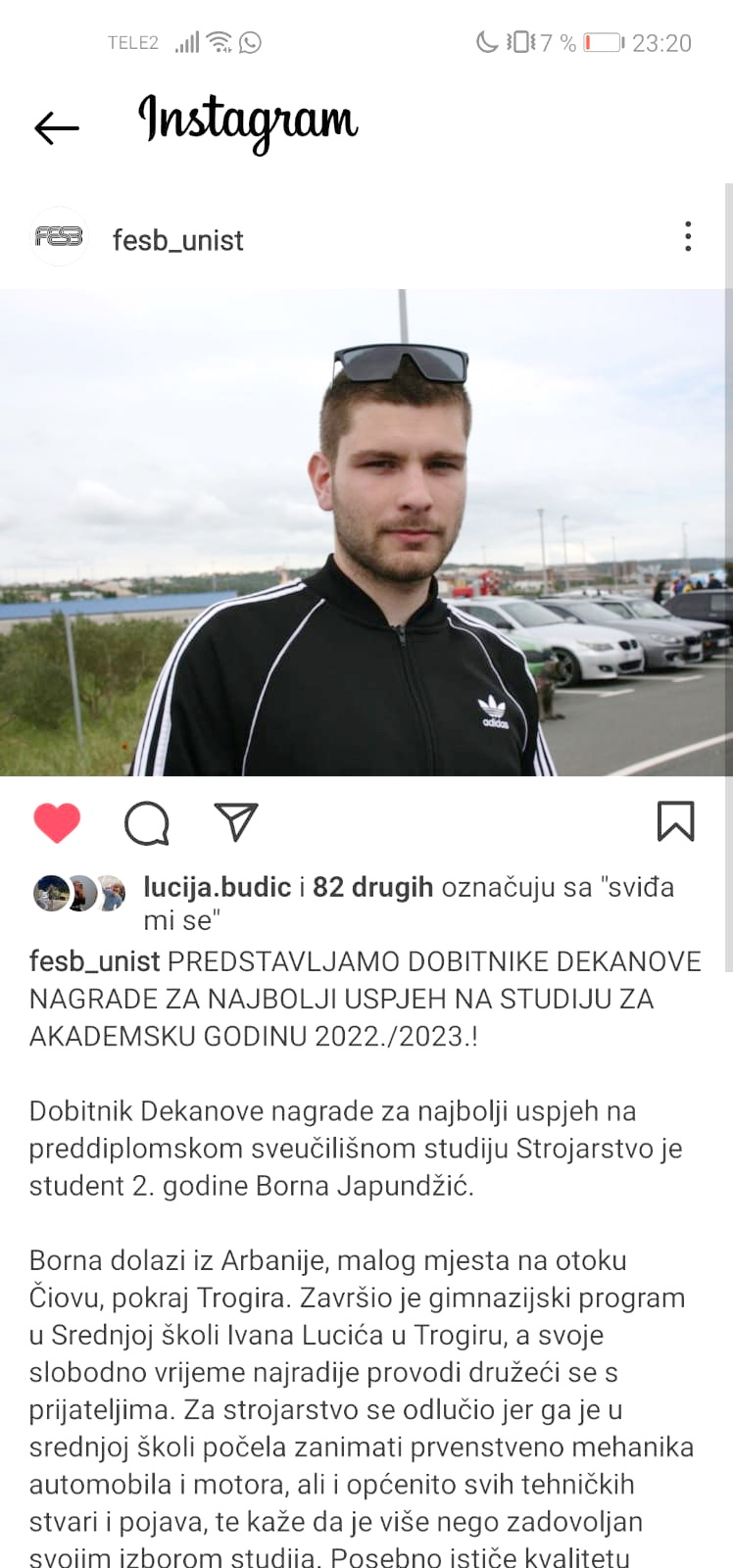
Task: Unlike the post with the heart icon
Action: (x=57, y=822)
